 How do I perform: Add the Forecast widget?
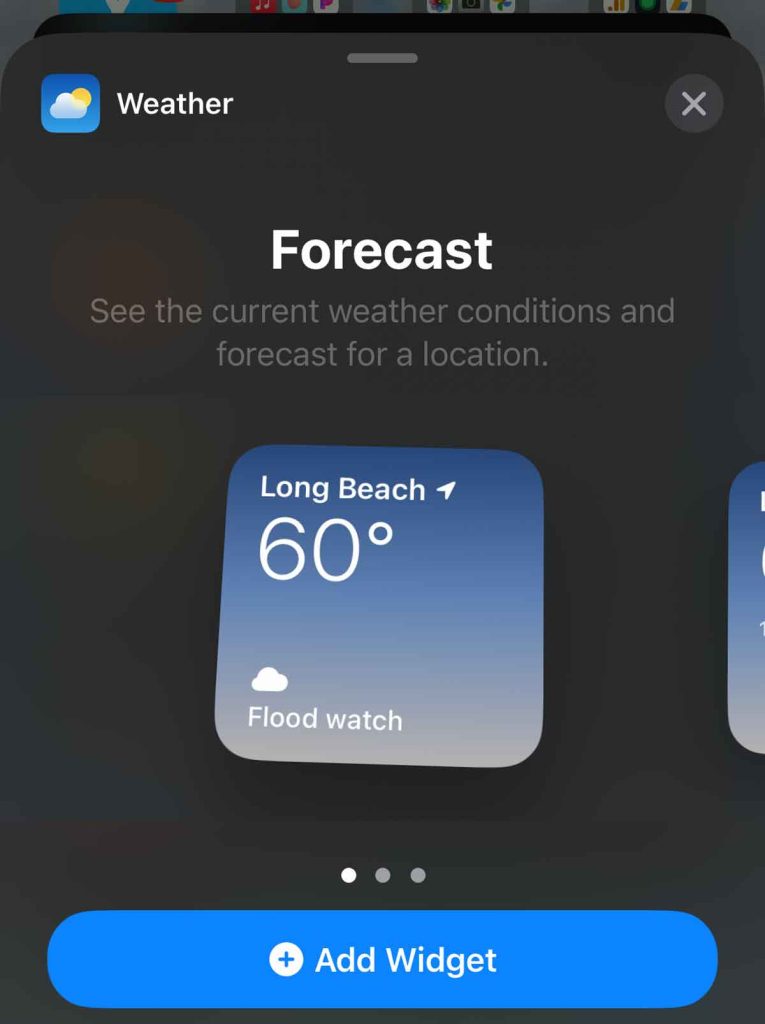coord(382,959)
